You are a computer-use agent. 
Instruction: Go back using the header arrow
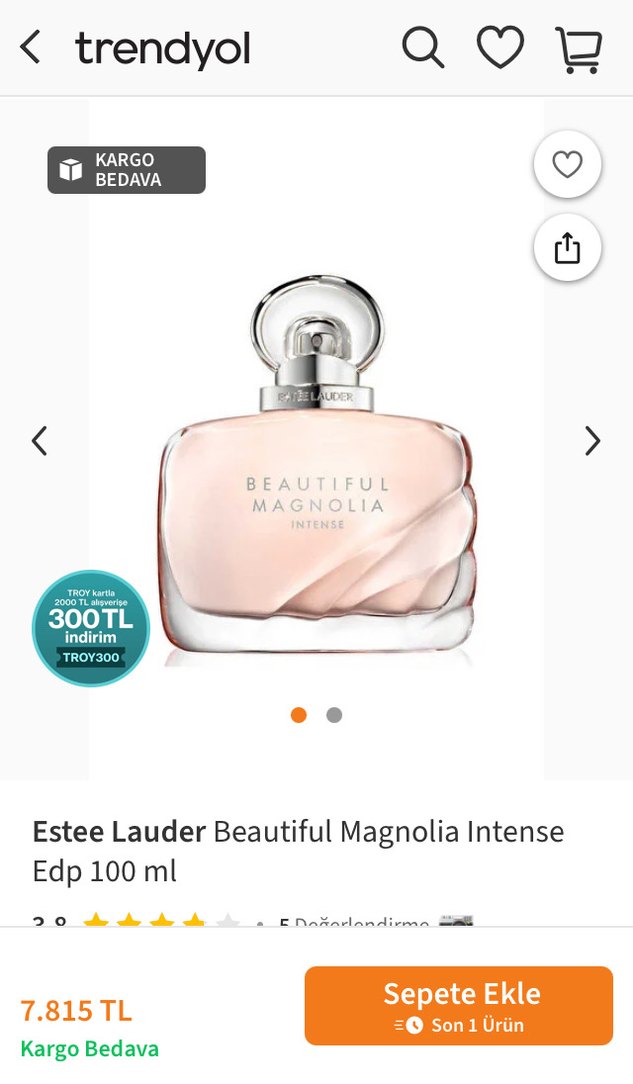point(31,47)
